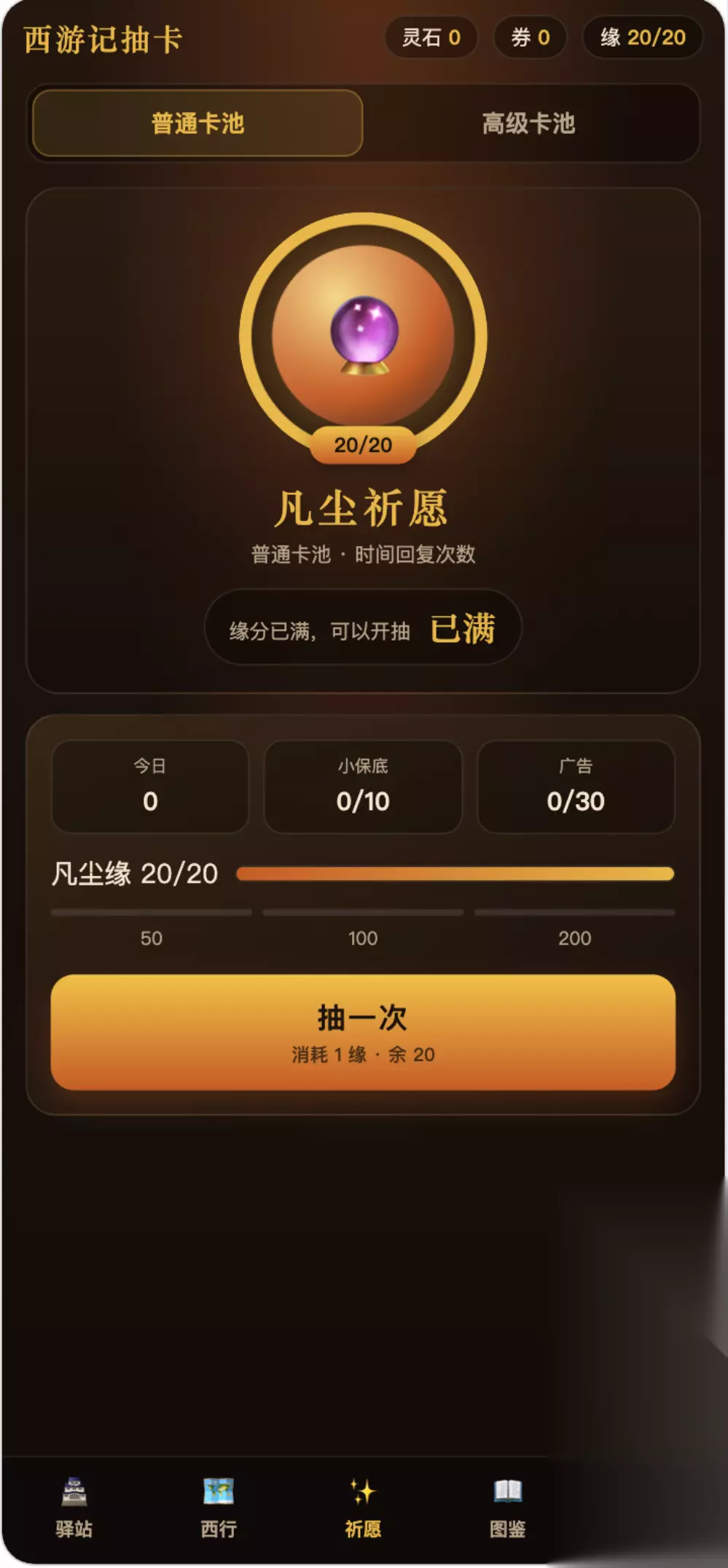Switch to the 高级卡池 tab

click(x=528, y=123)
